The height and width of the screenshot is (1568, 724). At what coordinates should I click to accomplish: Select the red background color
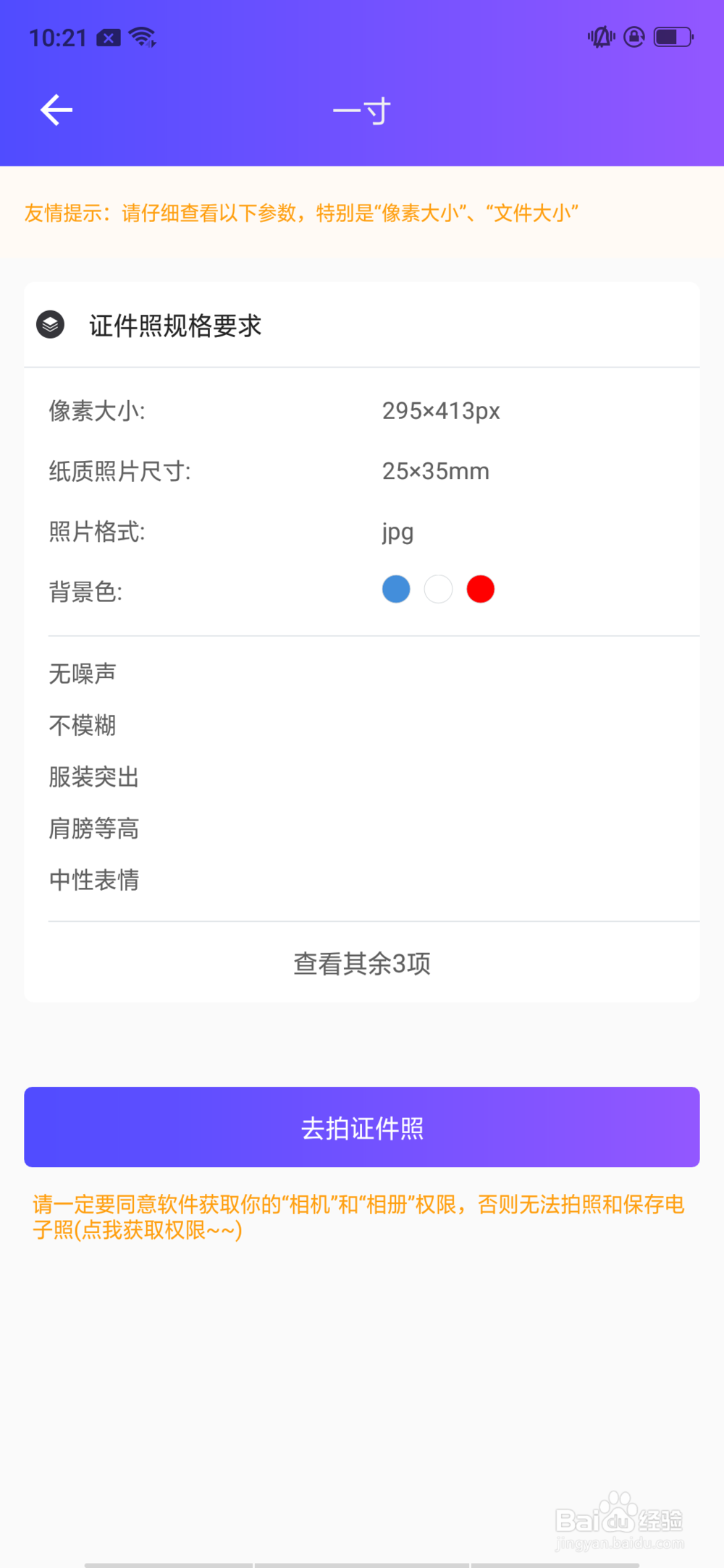(481, 589)
